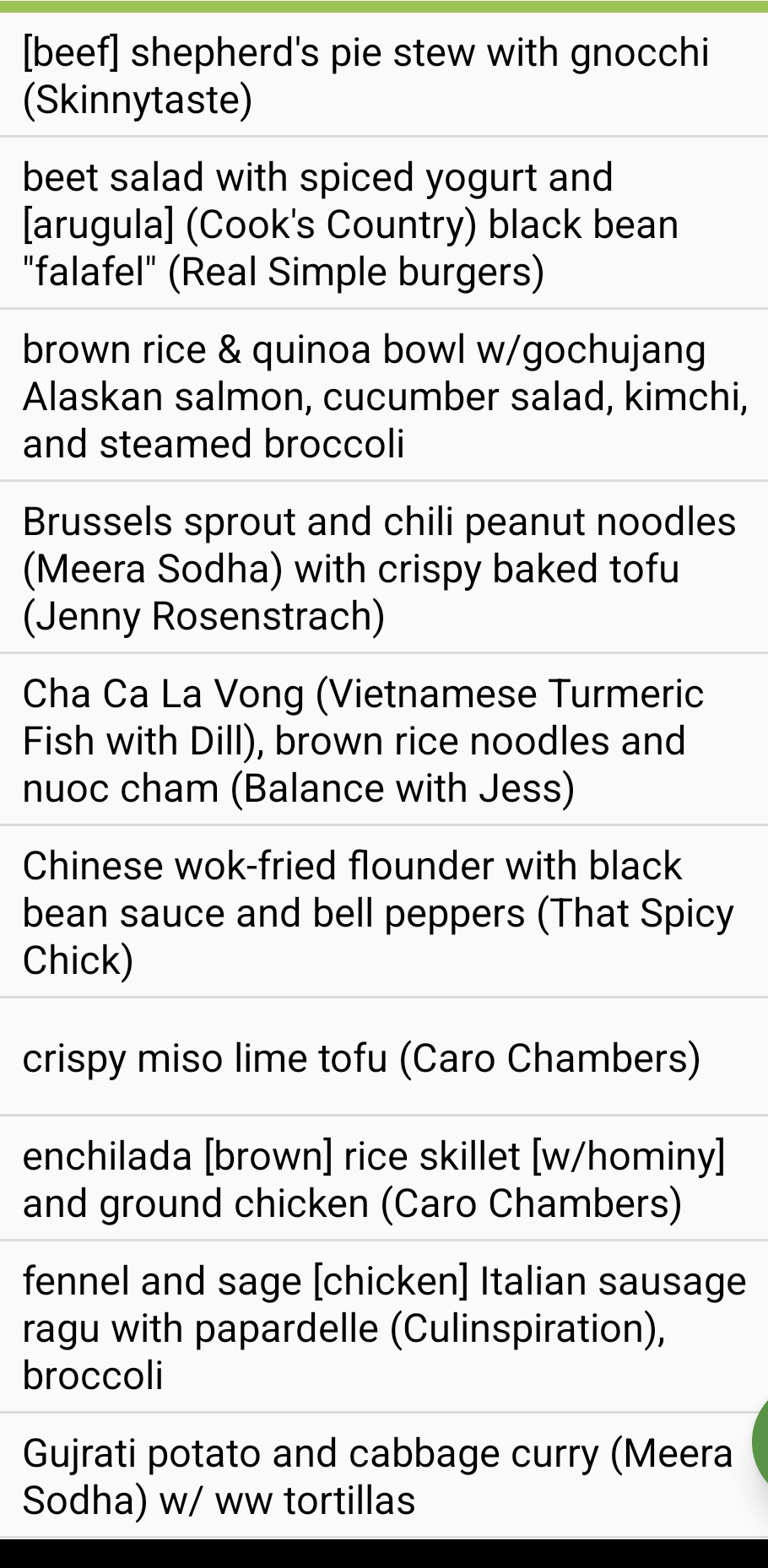Select beet salad with spiced yogurt entry
The image size is (768, 1568).
pyautogui.click(x=350, y=224)
